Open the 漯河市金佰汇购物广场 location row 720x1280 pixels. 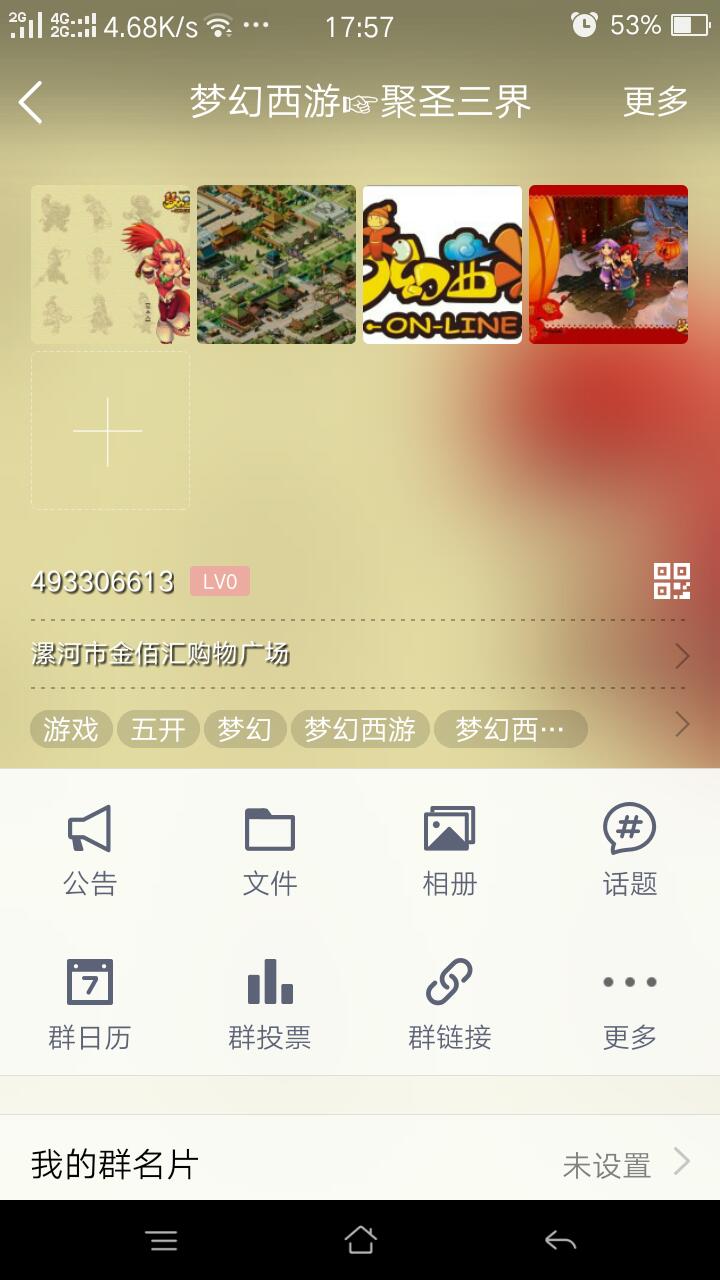(x=358, y=655)
